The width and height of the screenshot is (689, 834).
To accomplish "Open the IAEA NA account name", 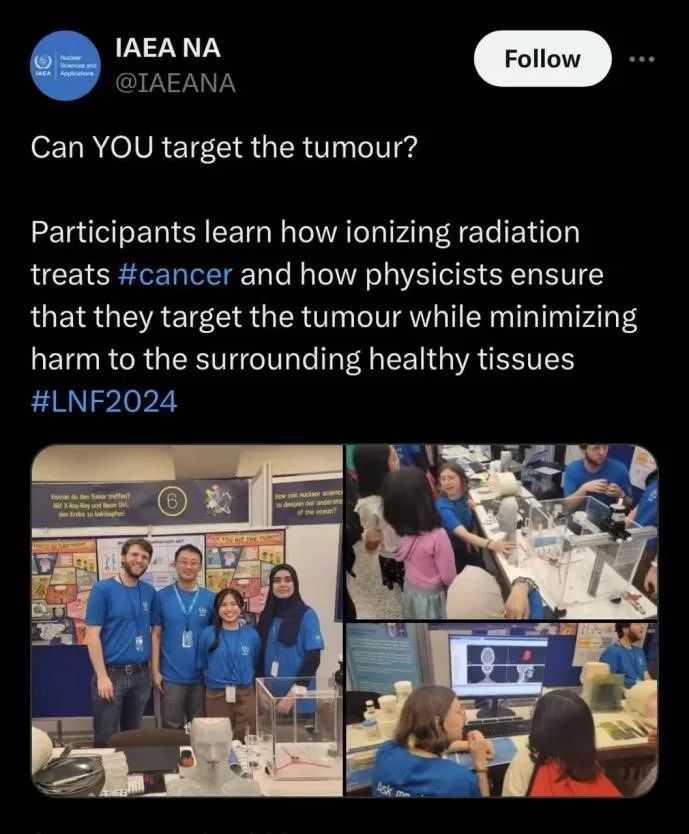I will pyautogui.click(x=168, y=48).
